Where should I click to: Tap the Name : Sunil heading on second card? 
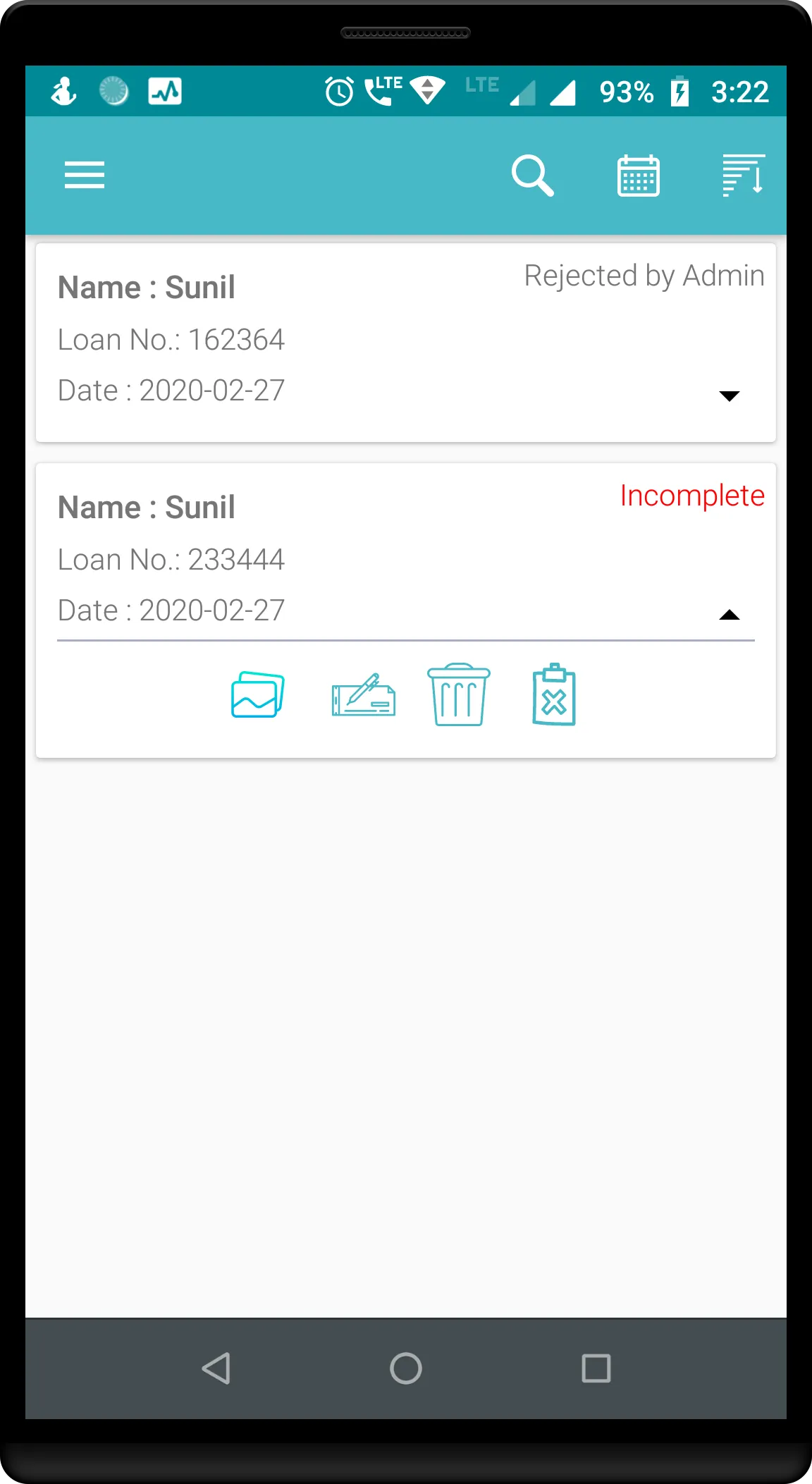pos(146,507)
